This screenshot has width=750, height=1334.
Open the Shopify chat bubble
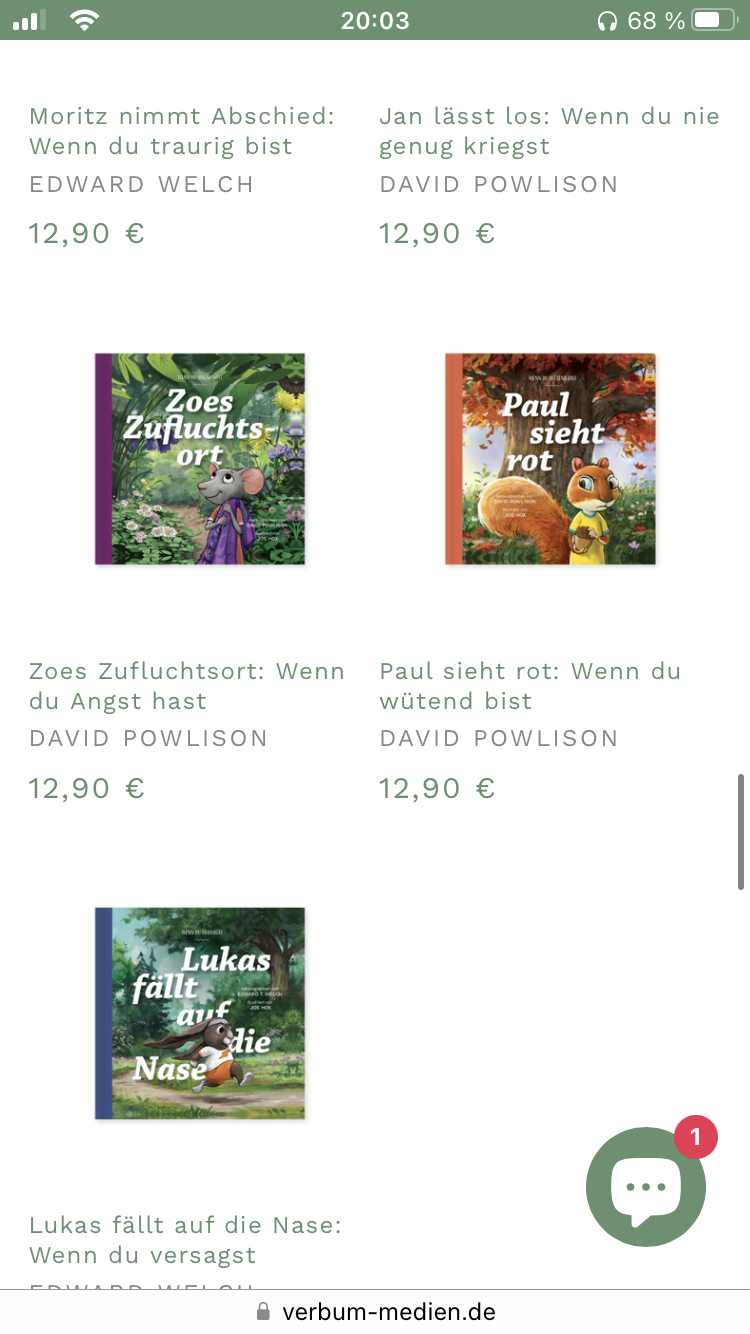click(645, 1187)
